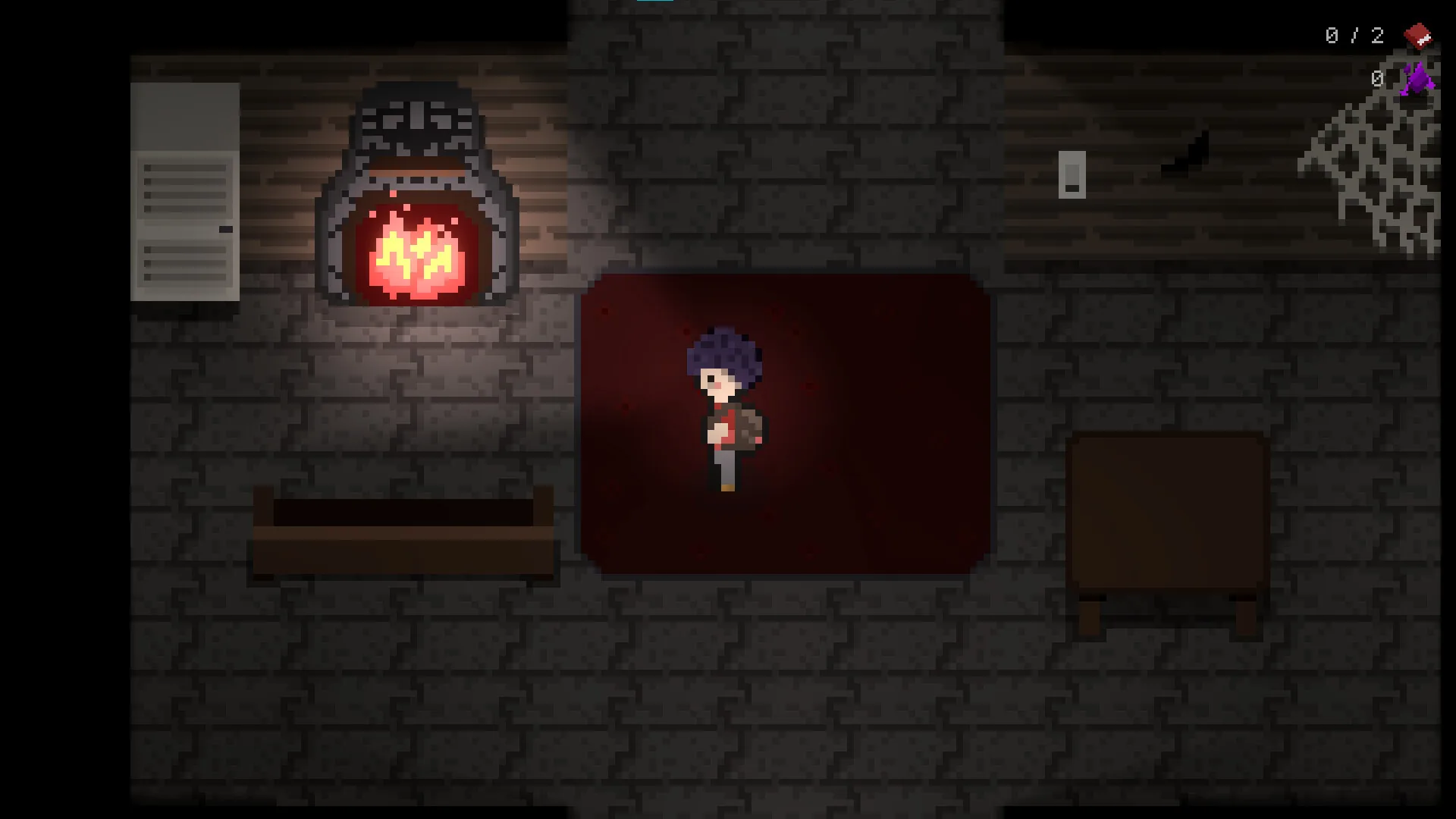
Task: Tap the grey cabinet beside the fireplace
Action: [185, 192]
